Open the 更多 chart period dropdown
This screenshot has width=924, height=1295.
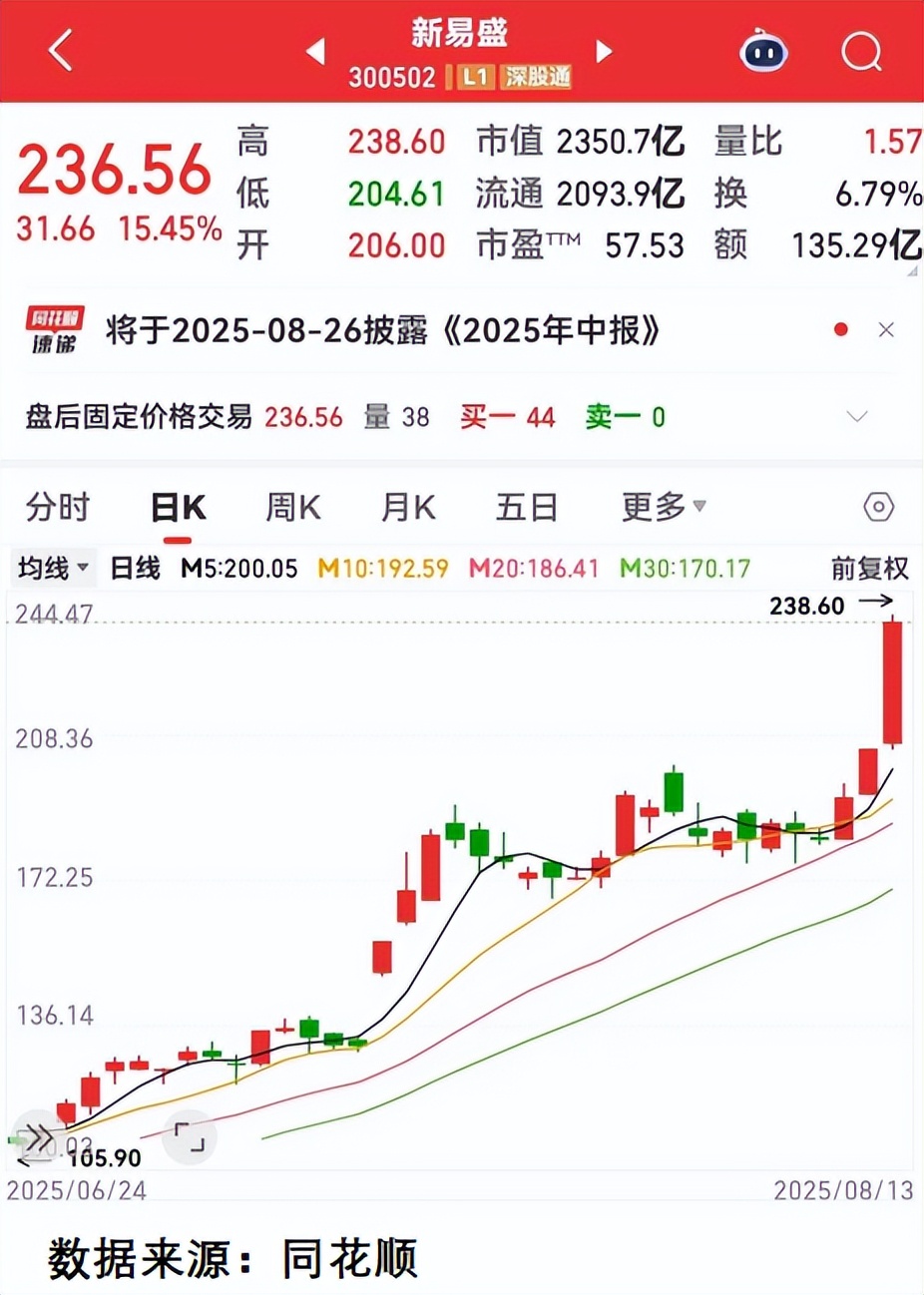[x=664, y=508]
